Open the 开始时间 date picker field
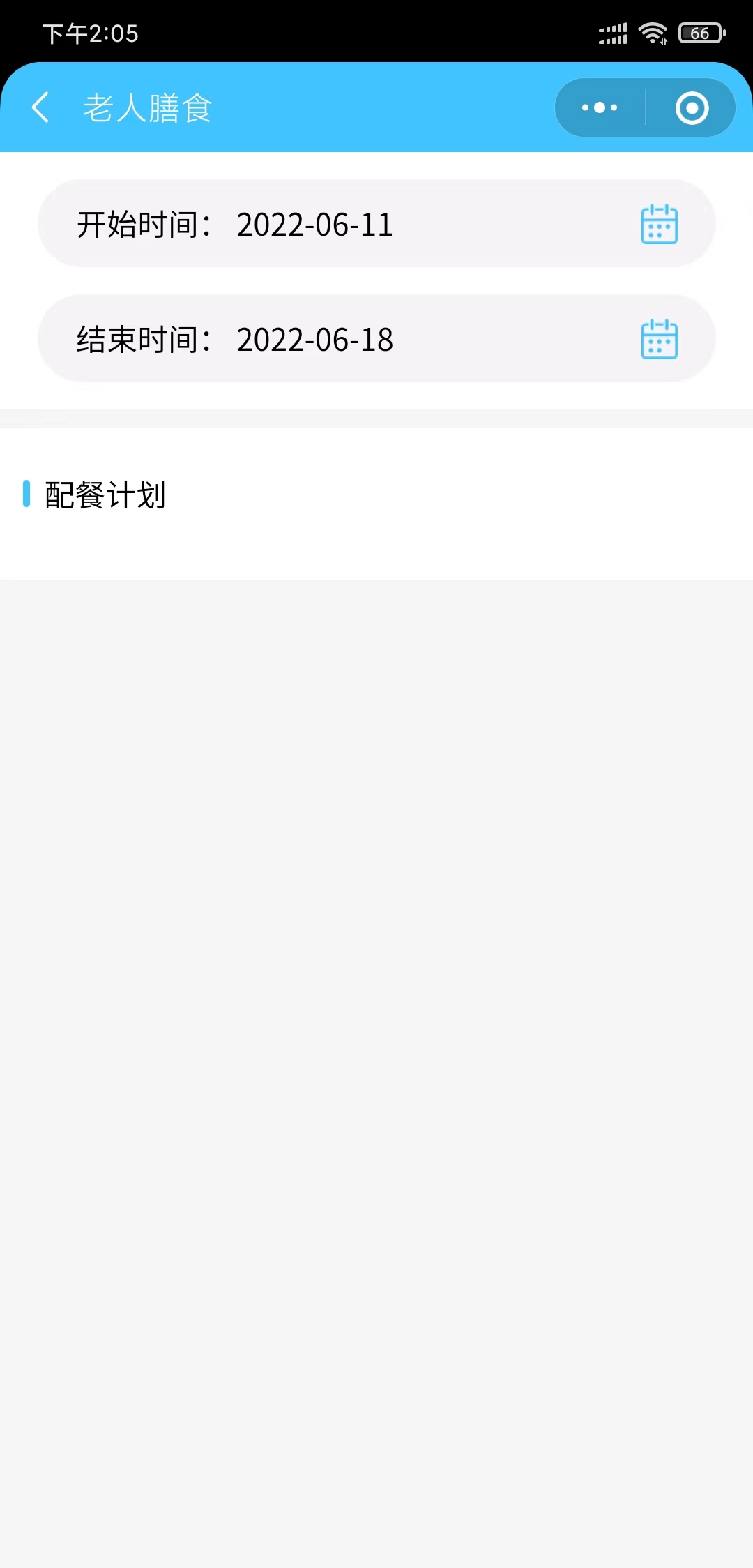 [376, 224]
